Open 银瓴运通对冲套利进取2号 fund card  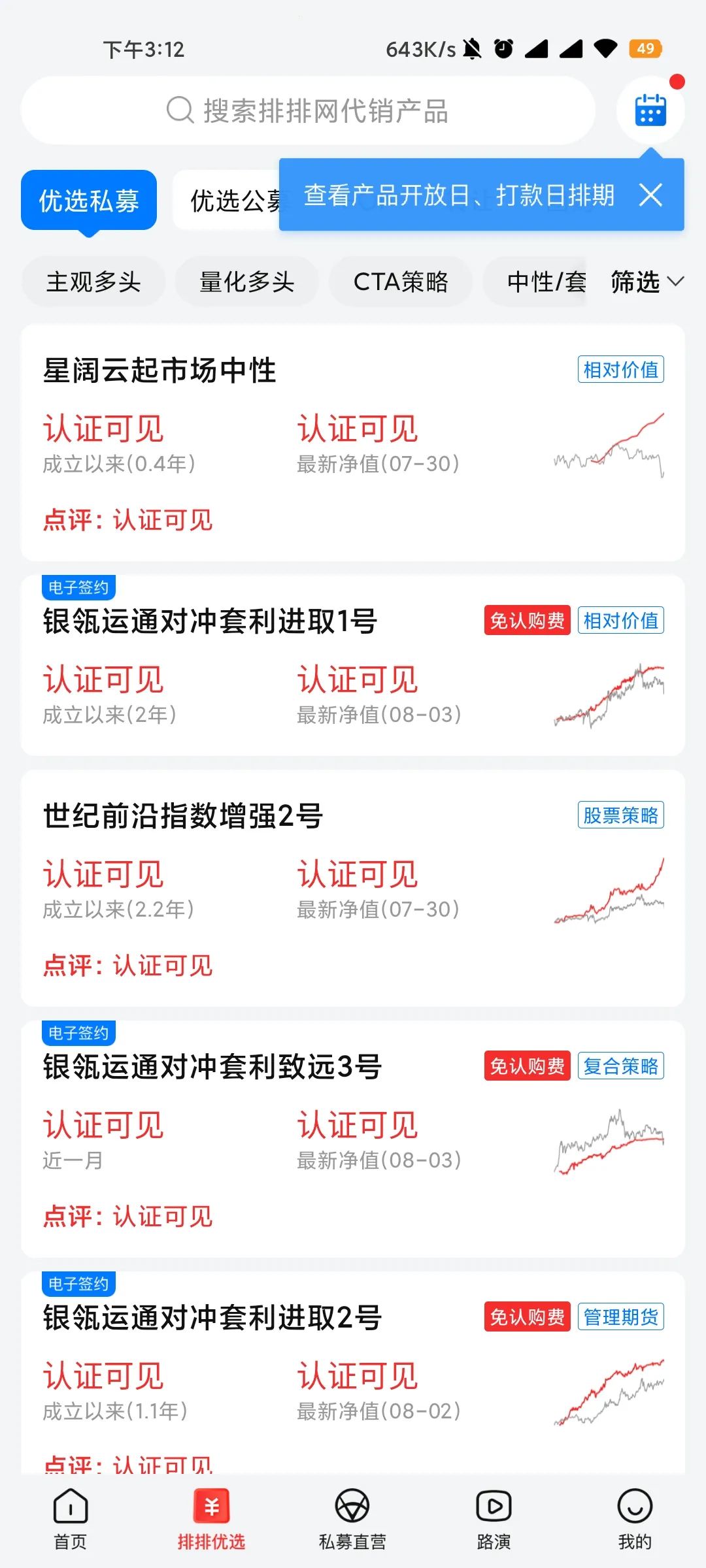click(212, 1318)
